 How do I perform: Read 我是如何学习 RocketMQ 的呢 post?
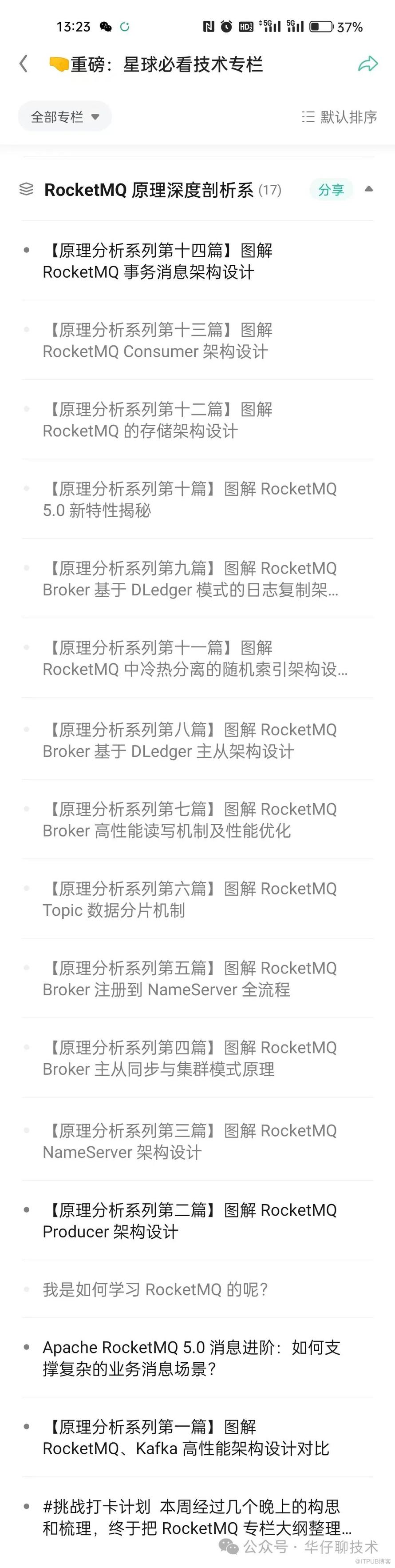tap(156, 1289)
